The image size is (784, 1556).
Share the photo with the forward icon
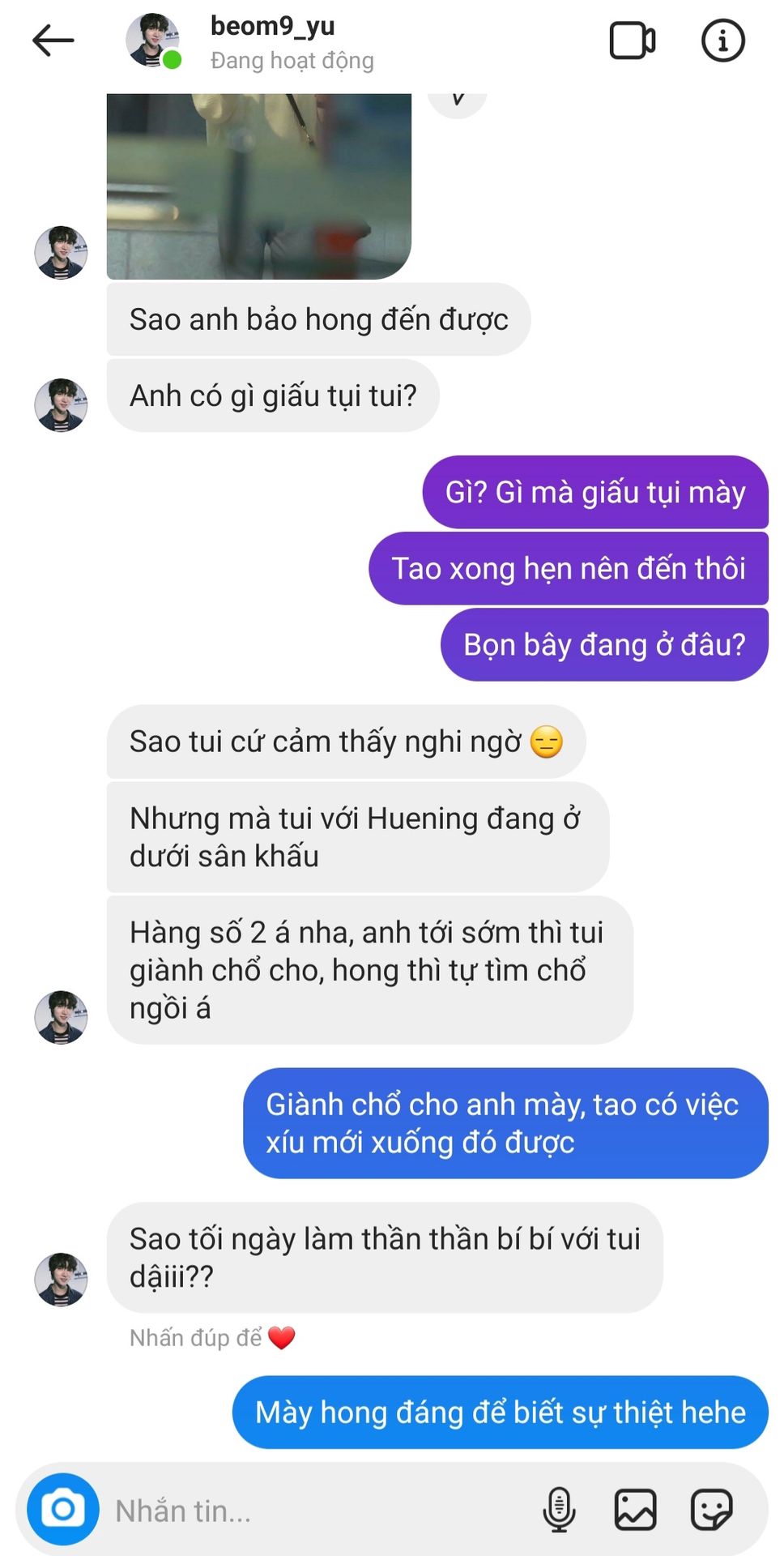tap(458, 101)
